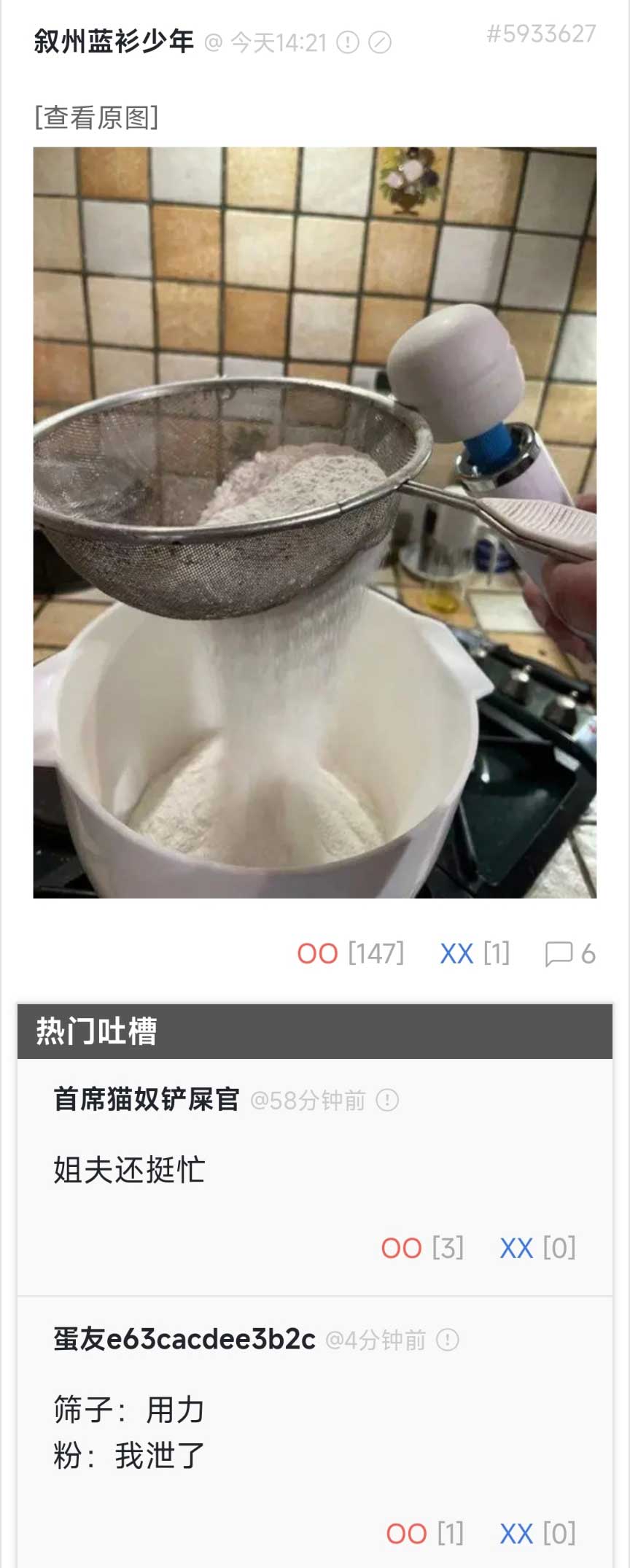Open the posted image in full view
This screenshot has width=630, height=1568.
pyautogui.click(x=315, y=522)
